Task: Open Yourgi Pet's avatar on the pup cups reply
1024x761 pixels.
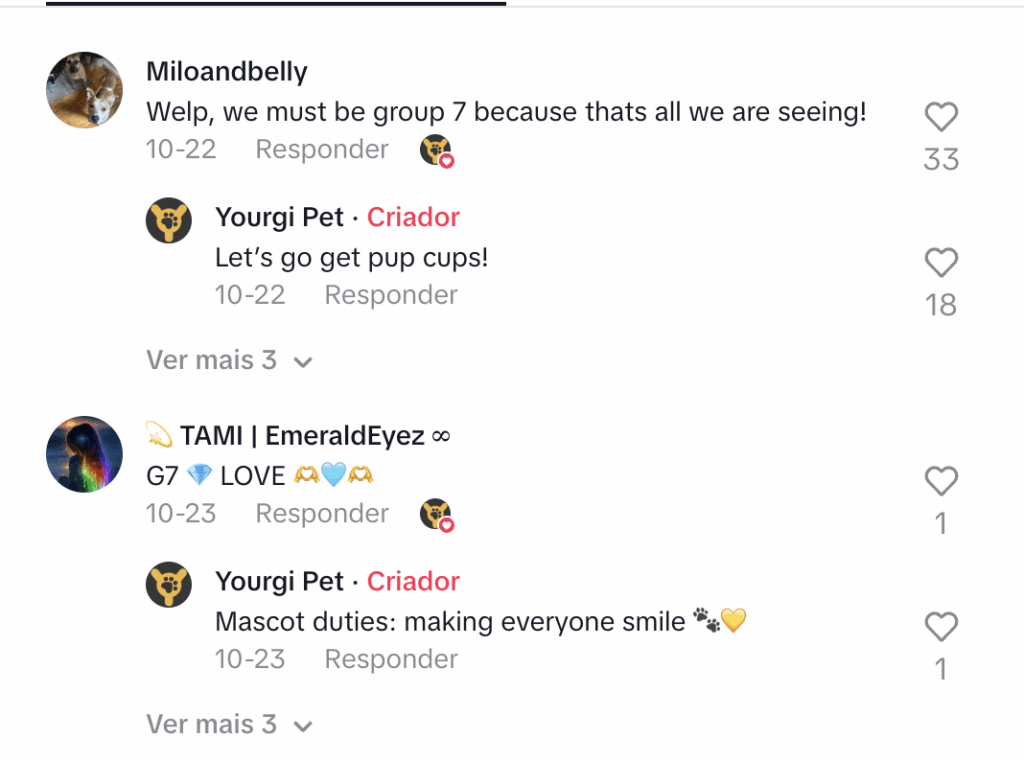Action: coord(169,221)
